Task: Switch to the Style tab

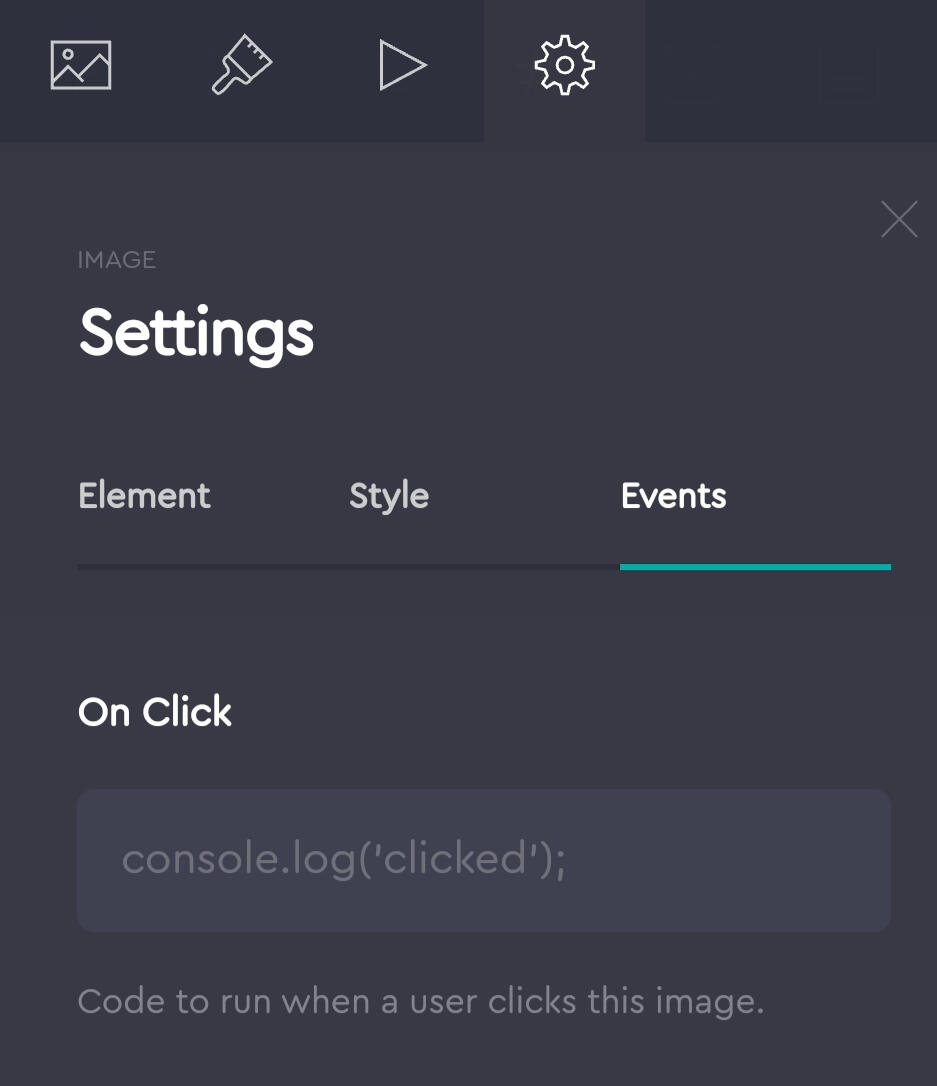Action: [x=389, y=496]
